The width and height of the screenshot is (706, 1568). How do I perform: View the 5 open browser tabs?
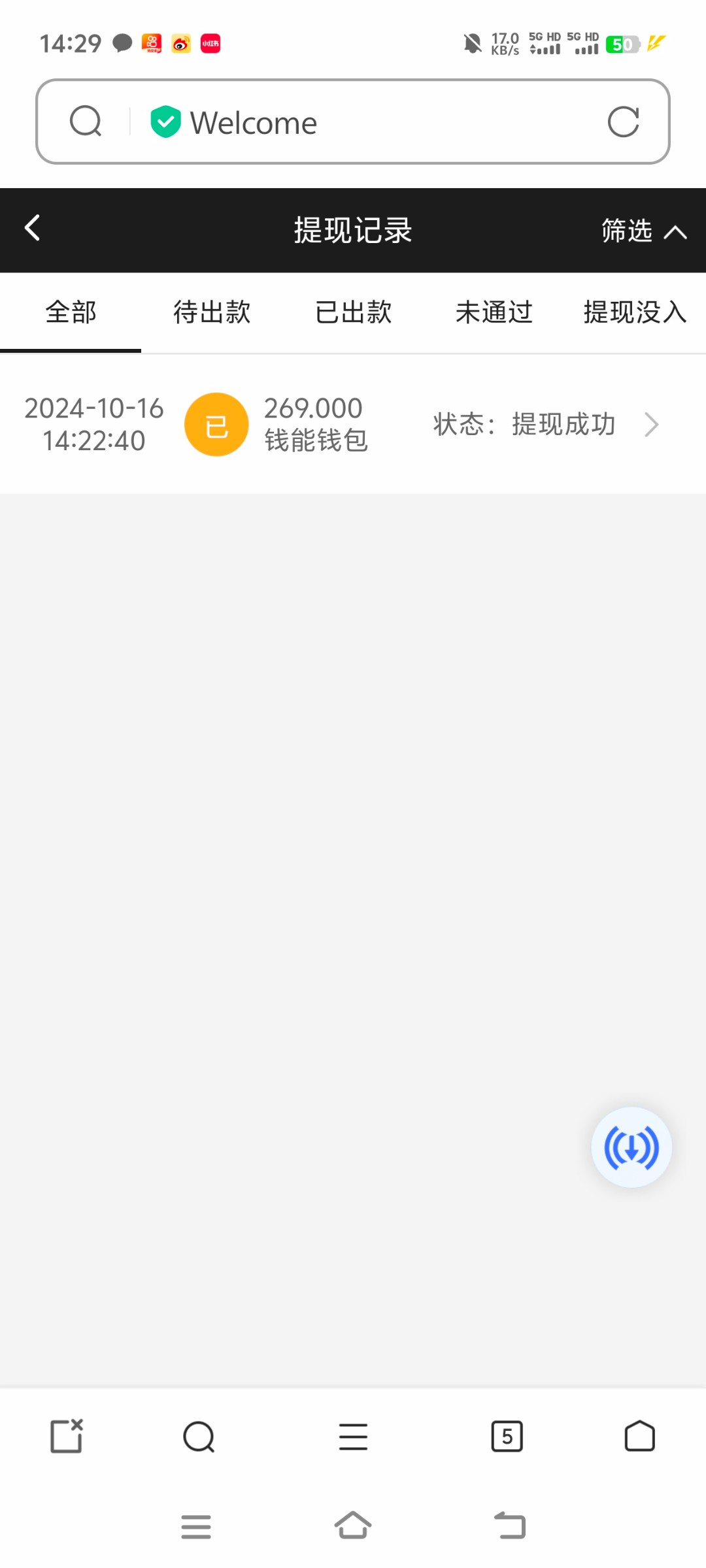pyautogui.click(x=507, y=1436)
